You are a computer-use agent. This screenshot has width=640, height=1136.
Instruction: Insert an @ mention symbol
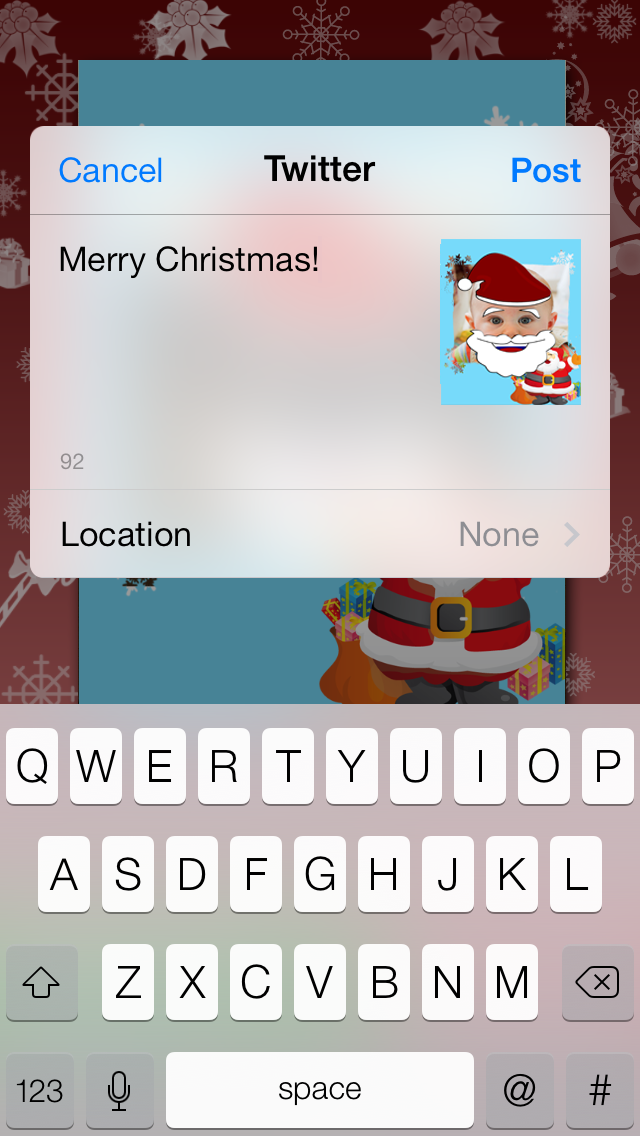point(520,1090)
